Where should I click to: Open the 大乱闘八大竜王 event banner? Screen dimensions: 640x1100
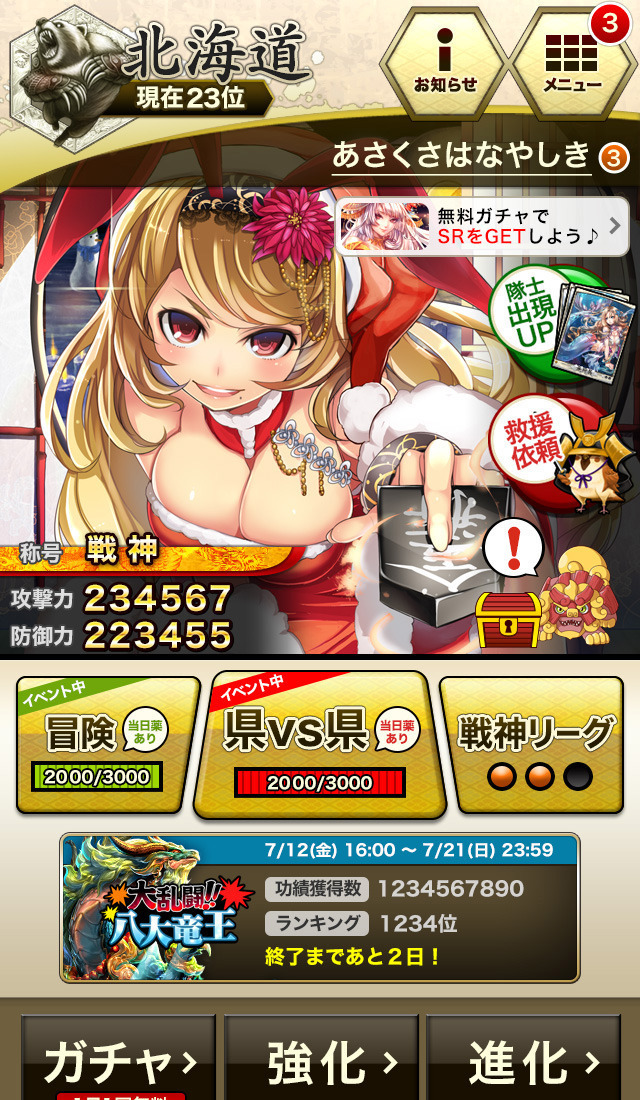320,908
